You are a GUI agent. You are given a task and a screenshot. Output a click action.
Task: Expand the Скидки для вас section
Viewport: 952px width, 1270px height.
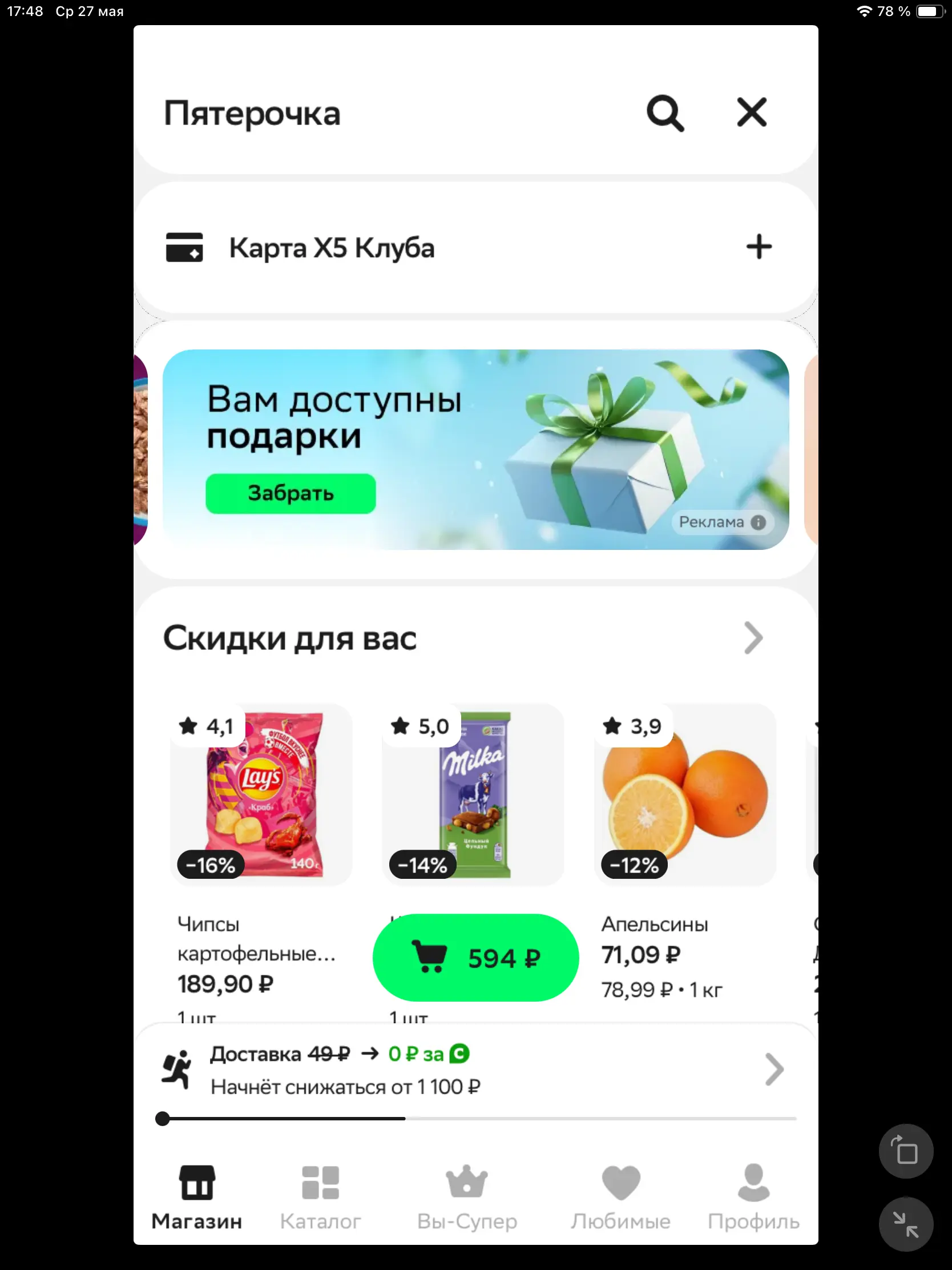(753, 638)
